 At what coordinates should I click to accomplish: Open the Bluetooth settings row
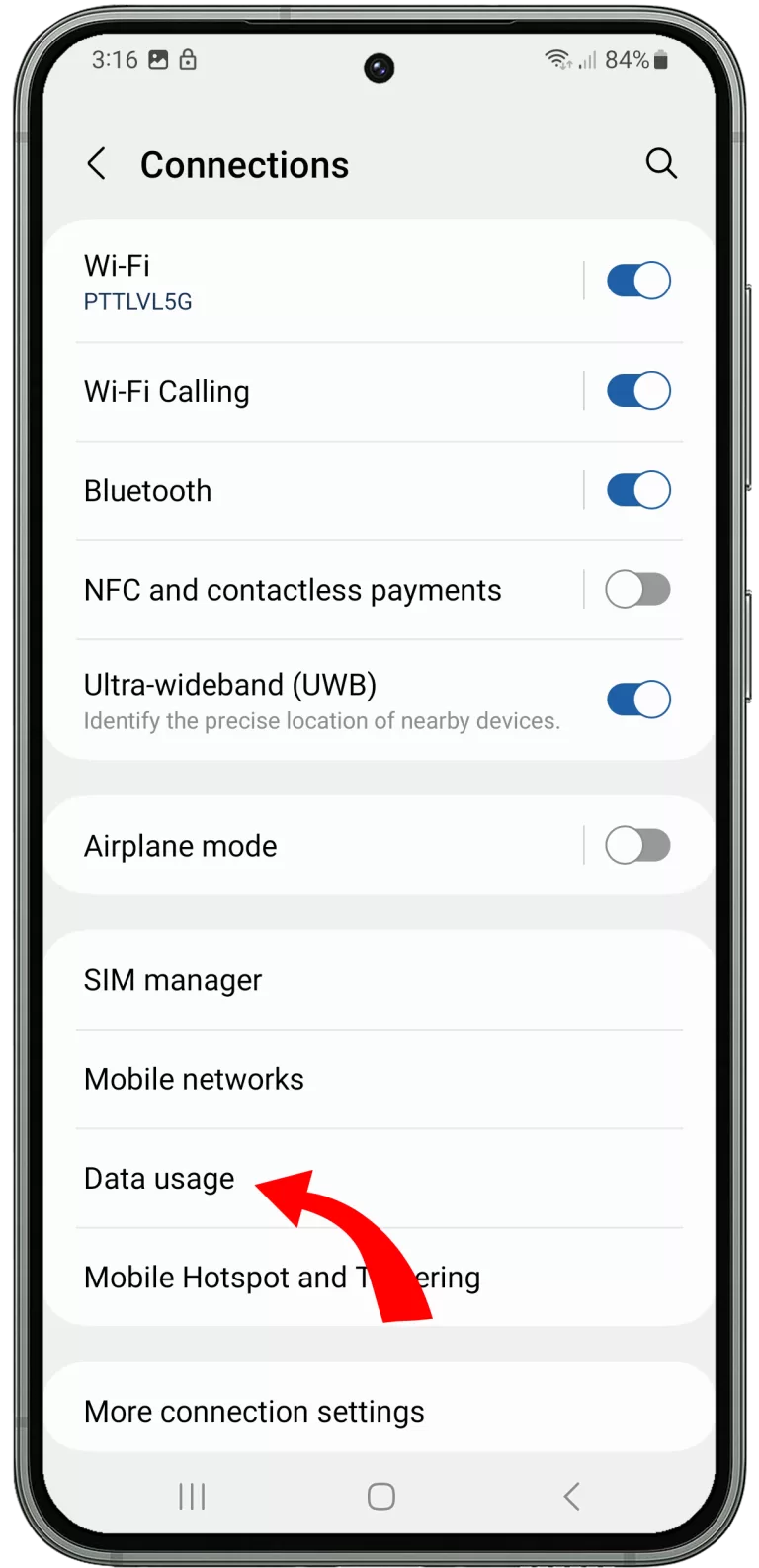tap(326, 491)
